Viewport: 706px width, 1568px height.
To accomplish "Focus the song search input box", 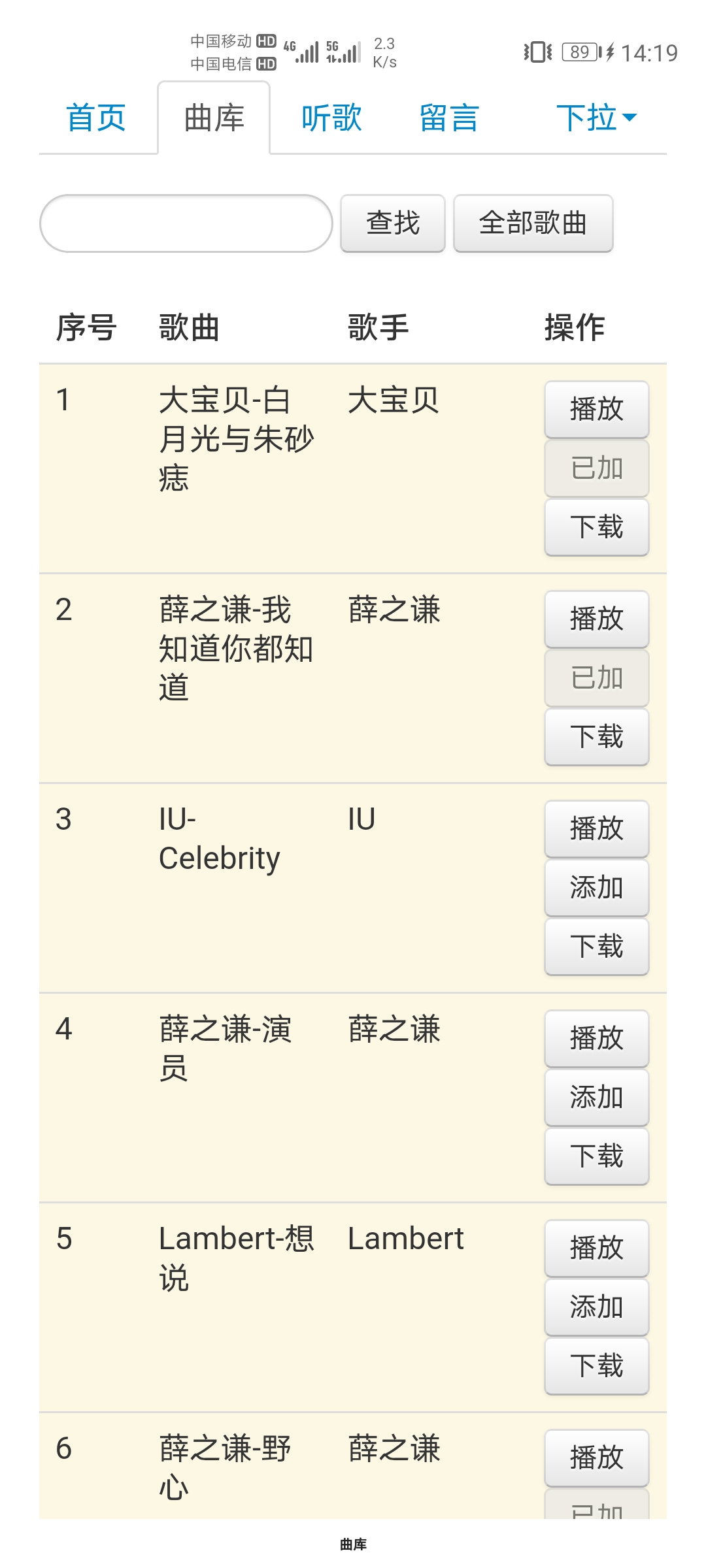I will pos(186,223).
